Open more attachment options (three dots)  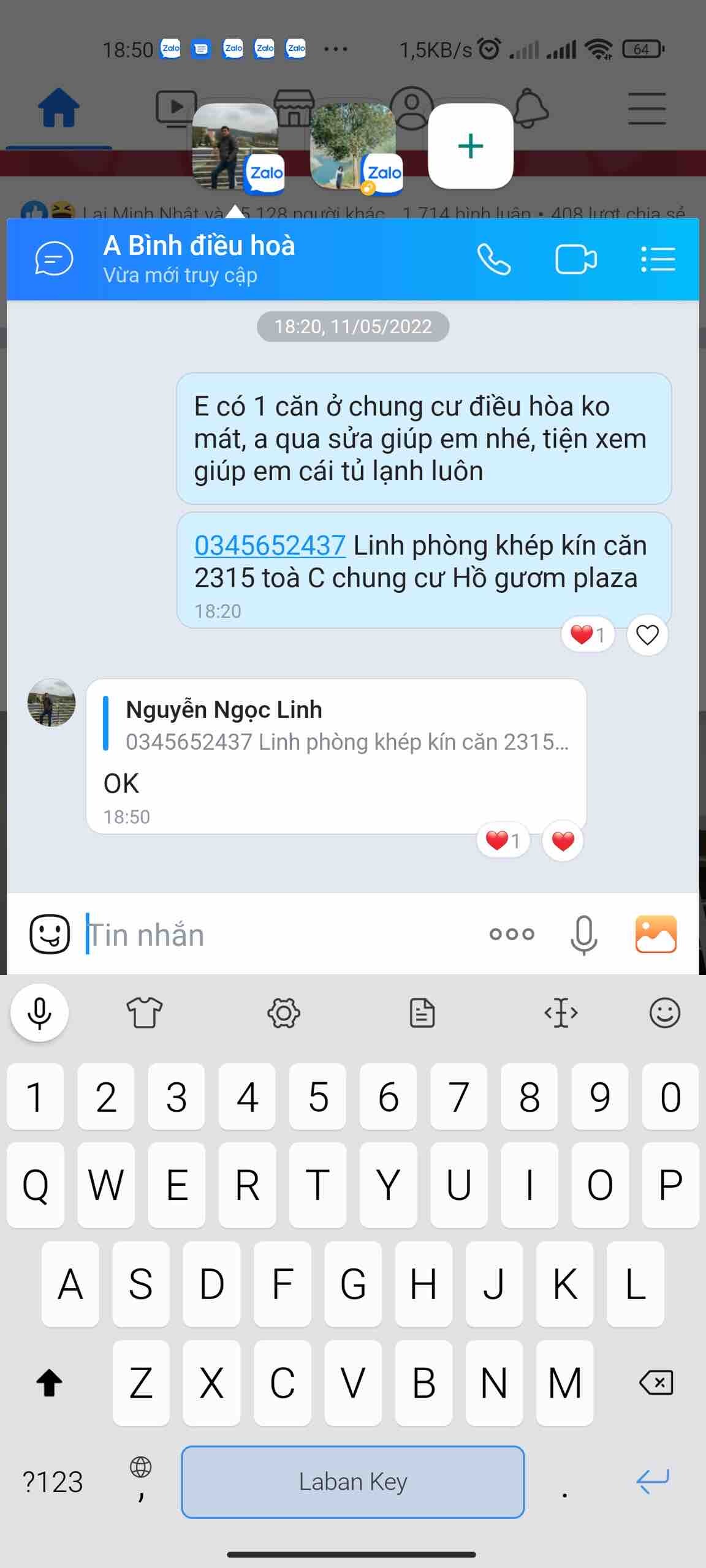pyautogui.click(x=512, y=934)
